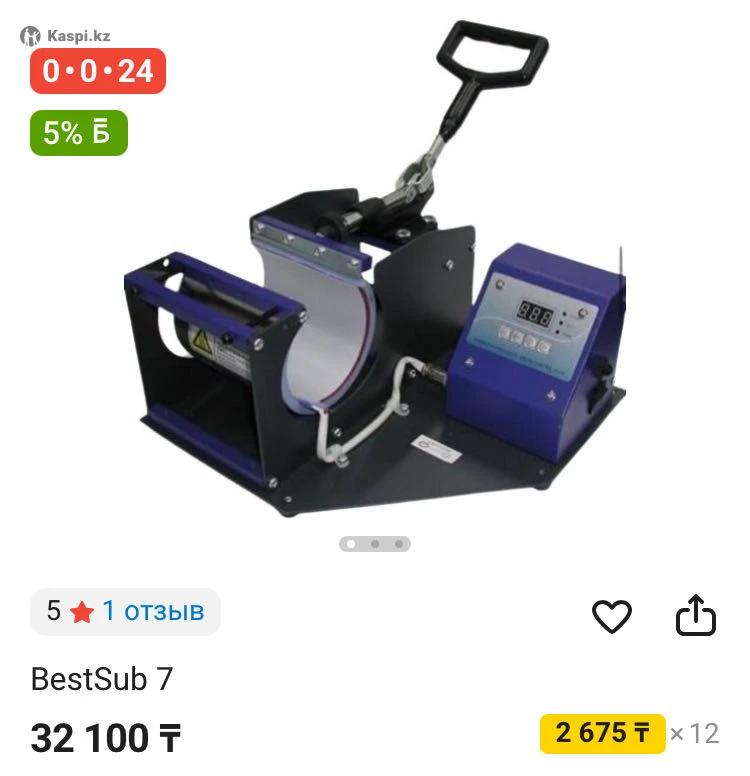Share this BestSub 7 product

696,616
